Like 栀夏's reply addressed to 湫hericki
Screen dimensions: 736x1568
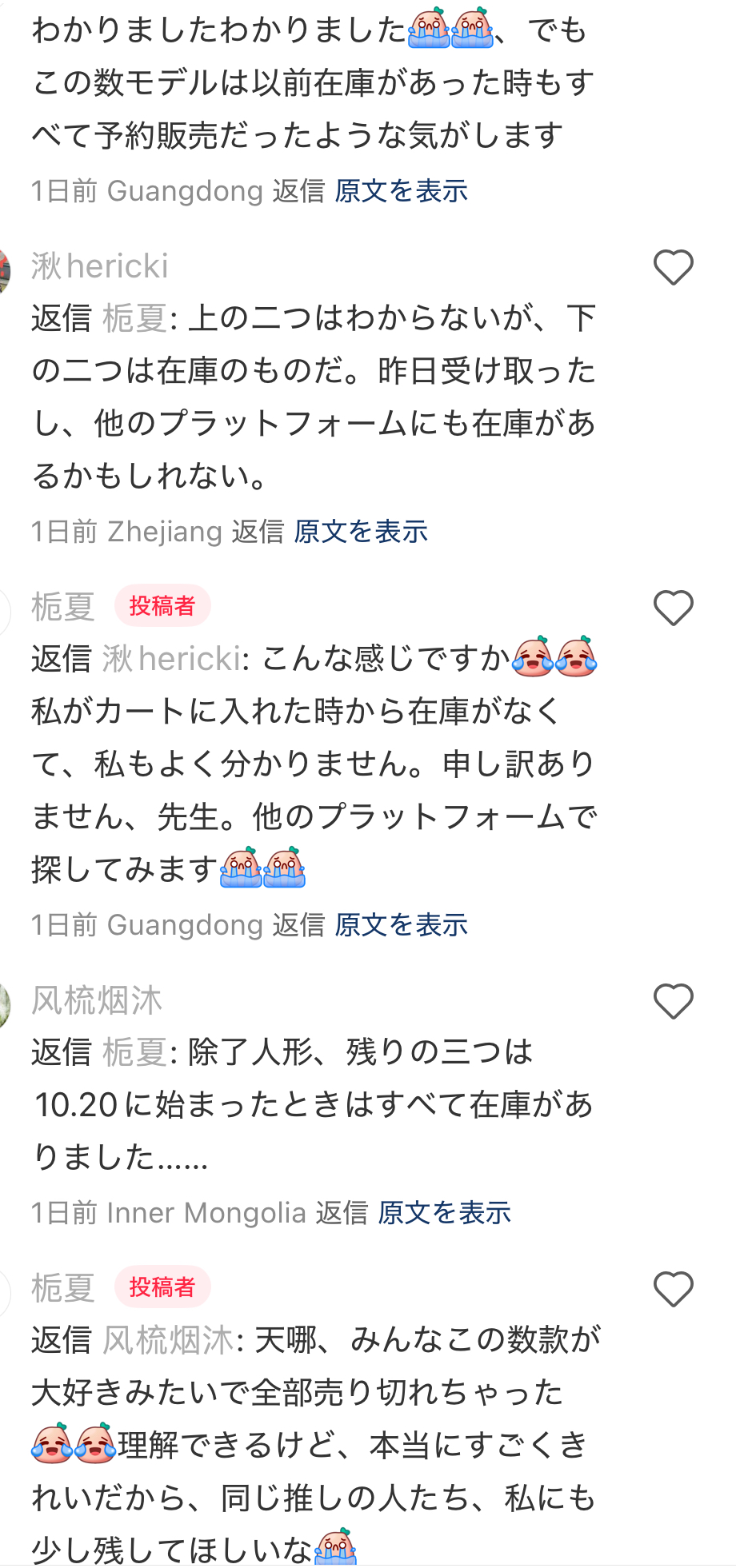click(x=673, y=608)
